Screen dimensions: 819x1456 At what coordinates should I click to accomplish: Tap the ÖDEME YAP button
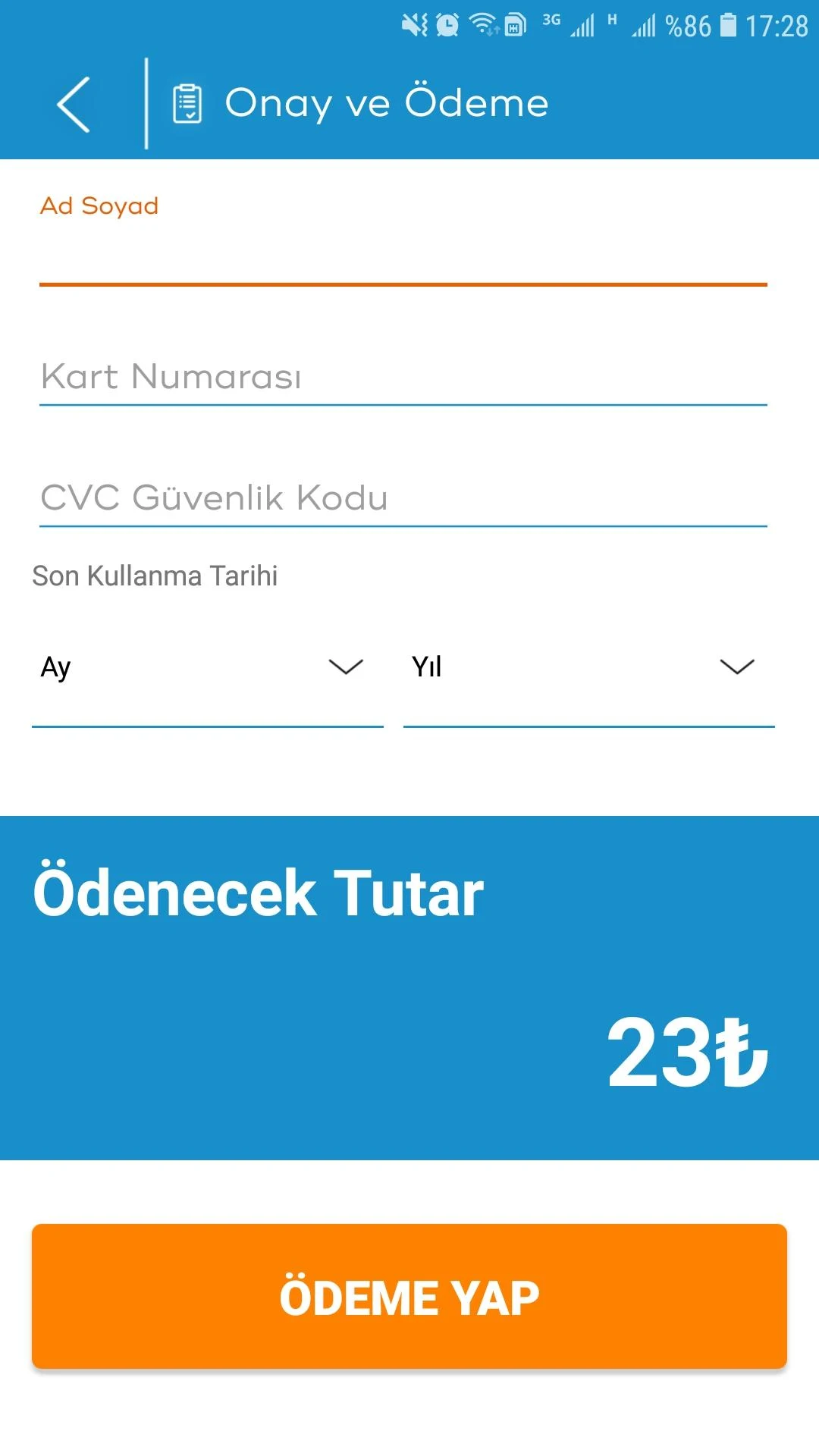pyautogui.click(x=409, y=1296)
